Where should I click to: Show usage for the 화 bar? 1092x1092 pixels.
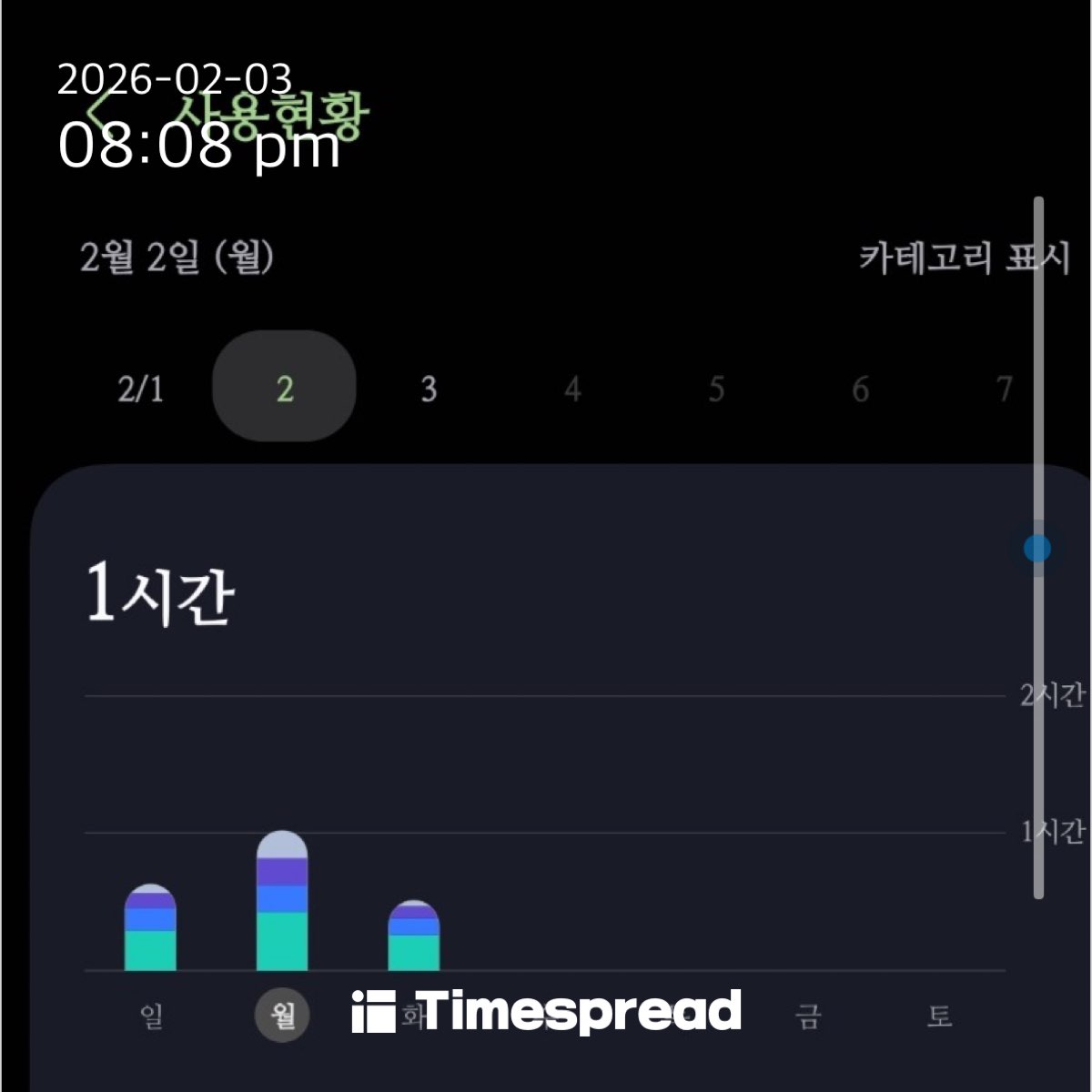click(414, 936)
